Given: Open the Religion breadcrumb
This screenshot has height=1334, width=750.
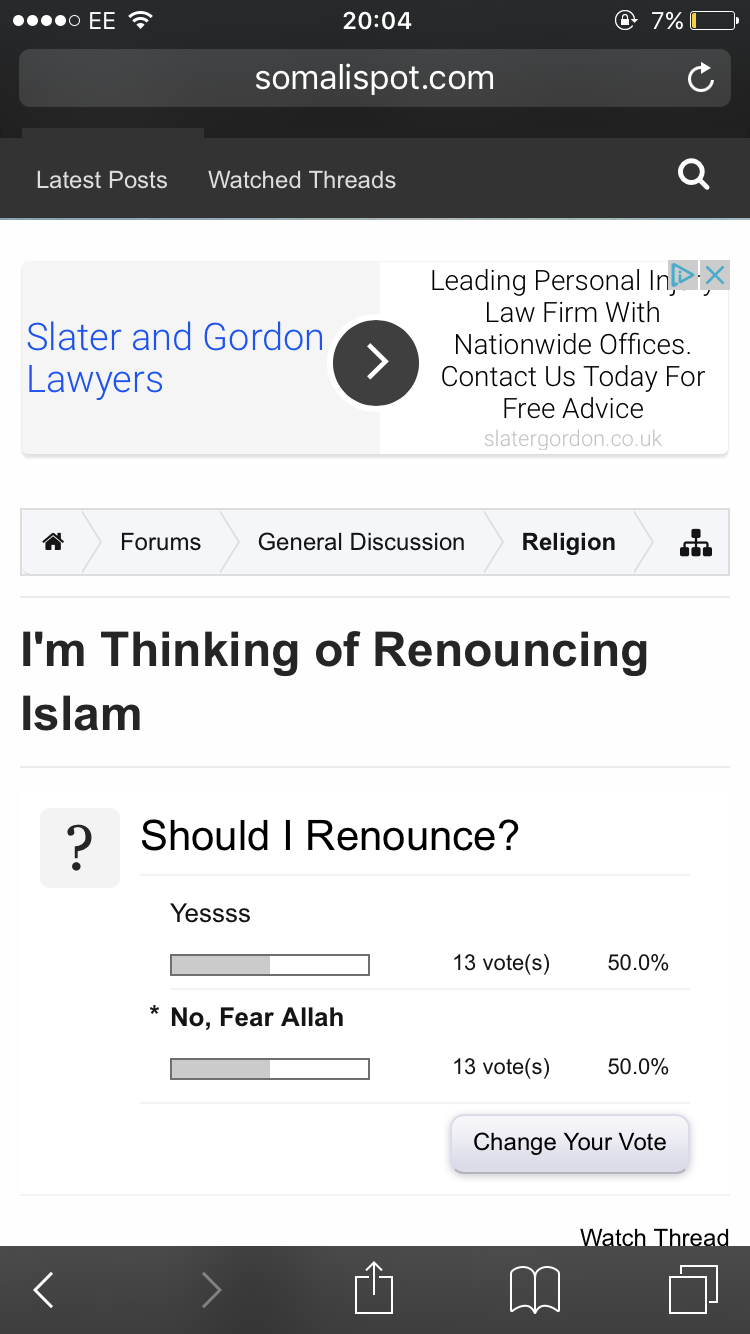Looking at the screenshot, I should click(x=568, y=542).
